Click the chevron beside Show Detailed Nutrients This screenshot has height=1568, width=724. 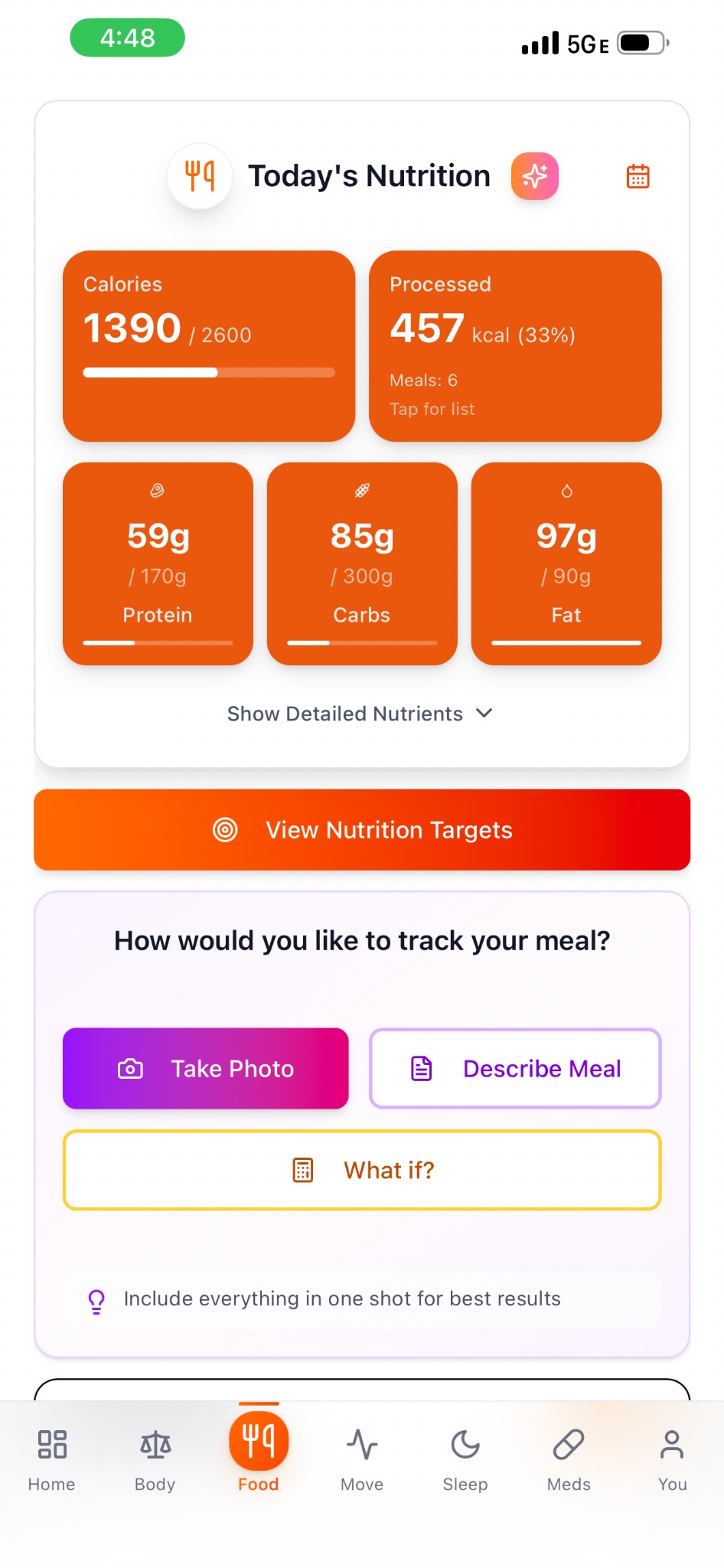483,713
